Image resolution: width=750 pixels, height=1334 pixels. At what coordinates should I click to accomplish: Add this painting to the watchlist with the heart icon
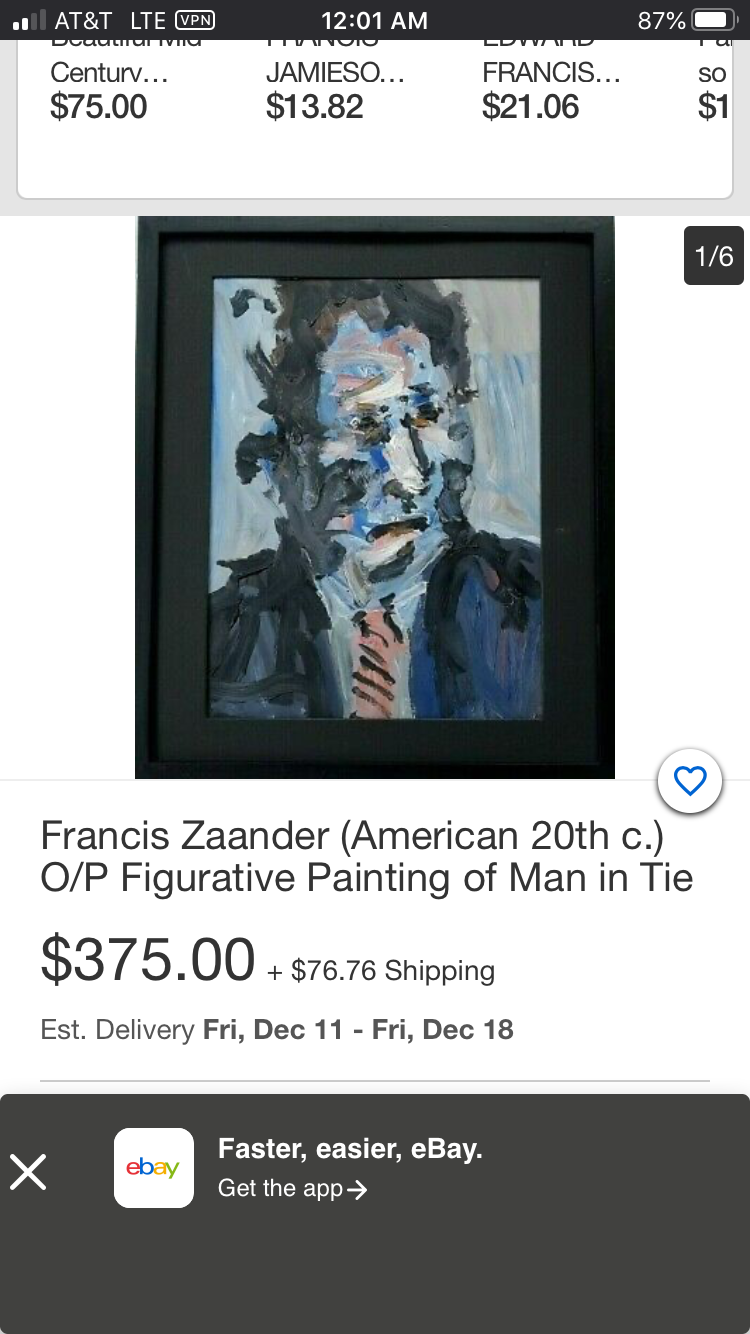(x=690, y=781)
